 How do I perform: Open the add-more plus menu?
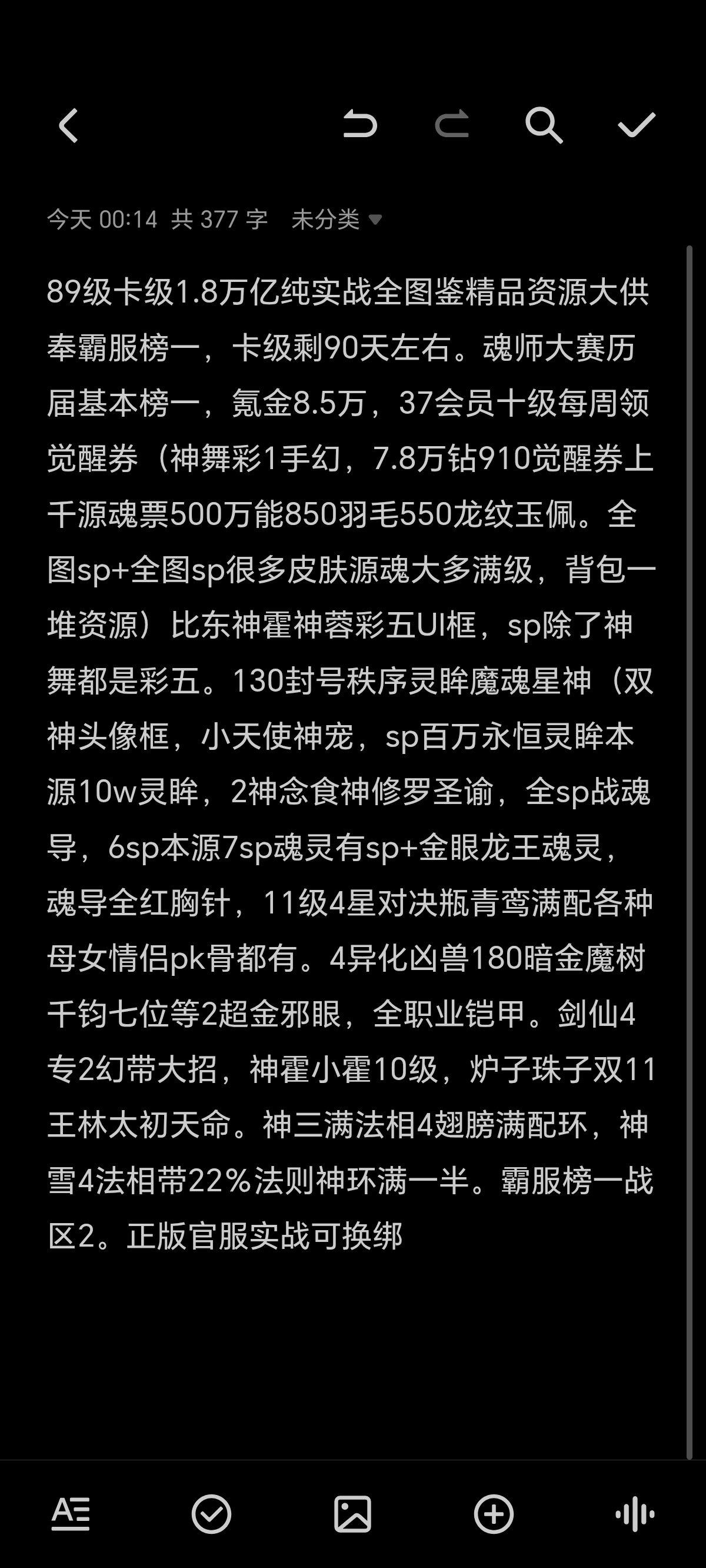(494, 1514)
